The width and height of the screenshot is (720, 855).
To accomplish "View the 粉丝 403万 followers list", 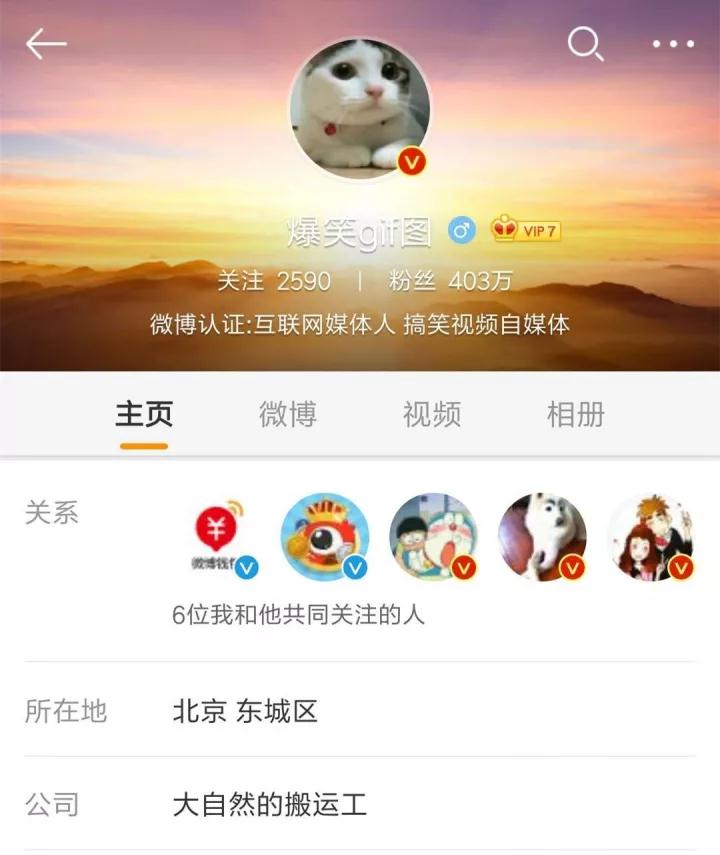I will coord(450,282).
